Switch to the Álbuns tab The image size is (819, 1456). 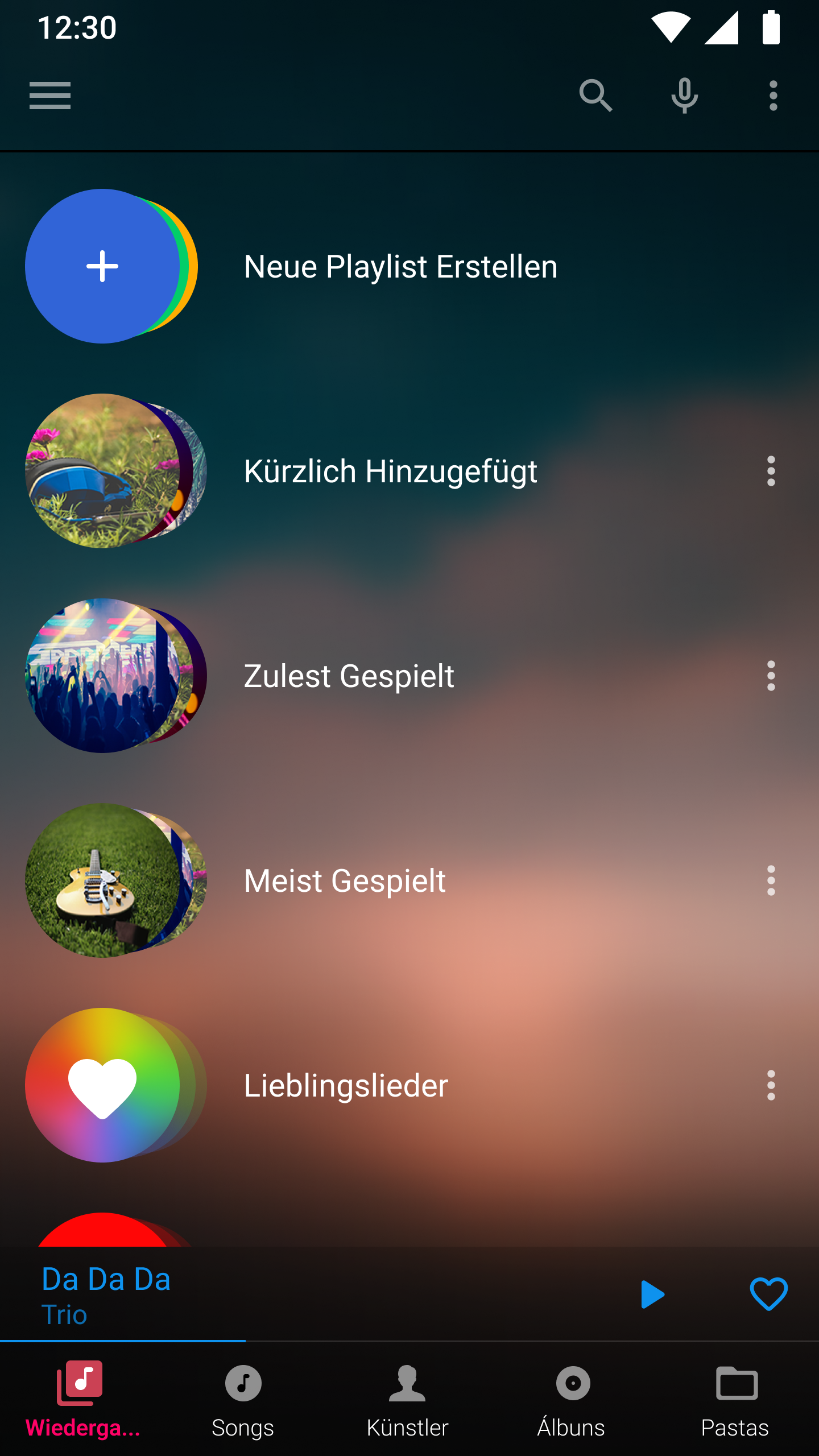point(572,1399)
